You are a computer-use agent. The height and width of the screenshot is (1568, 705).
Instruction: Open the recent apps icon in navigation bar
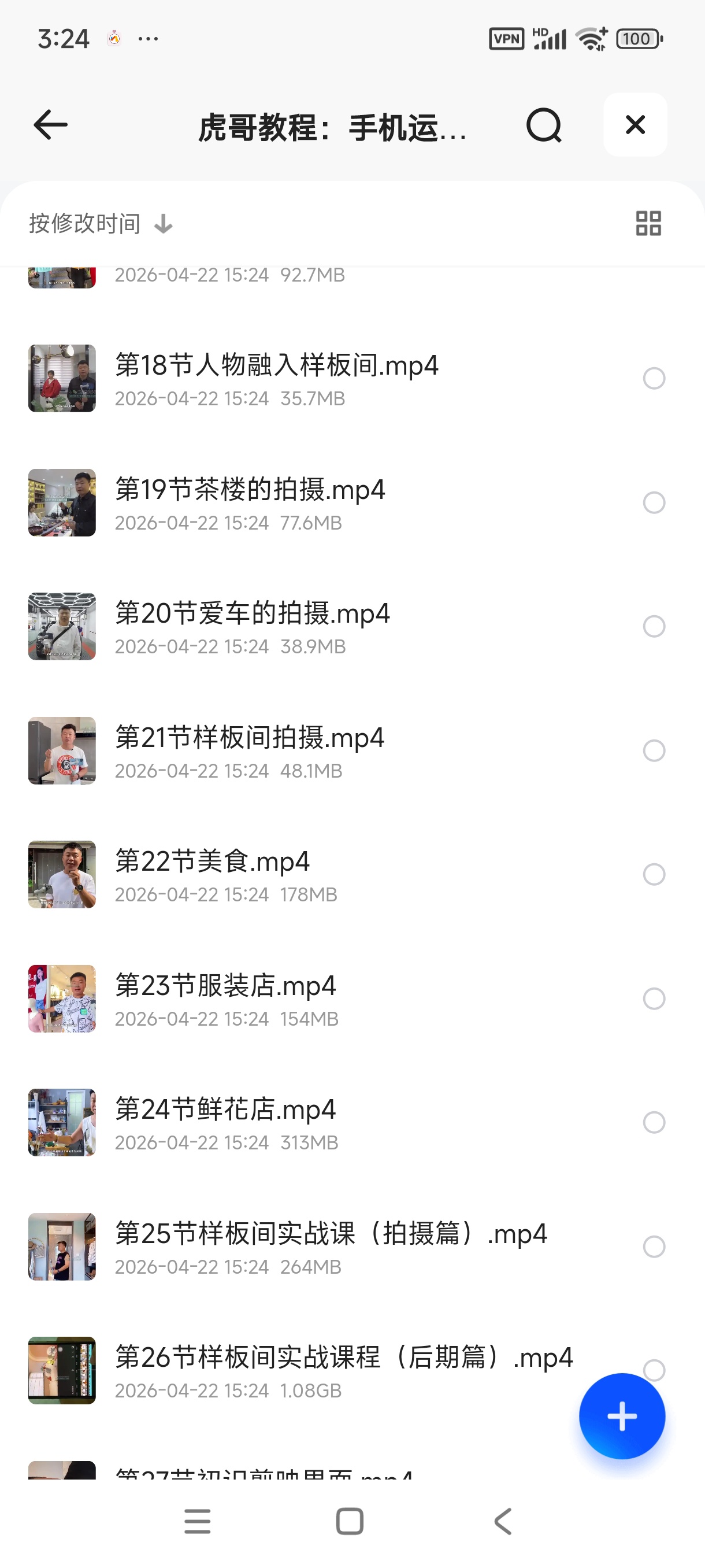coord(196,1521)
